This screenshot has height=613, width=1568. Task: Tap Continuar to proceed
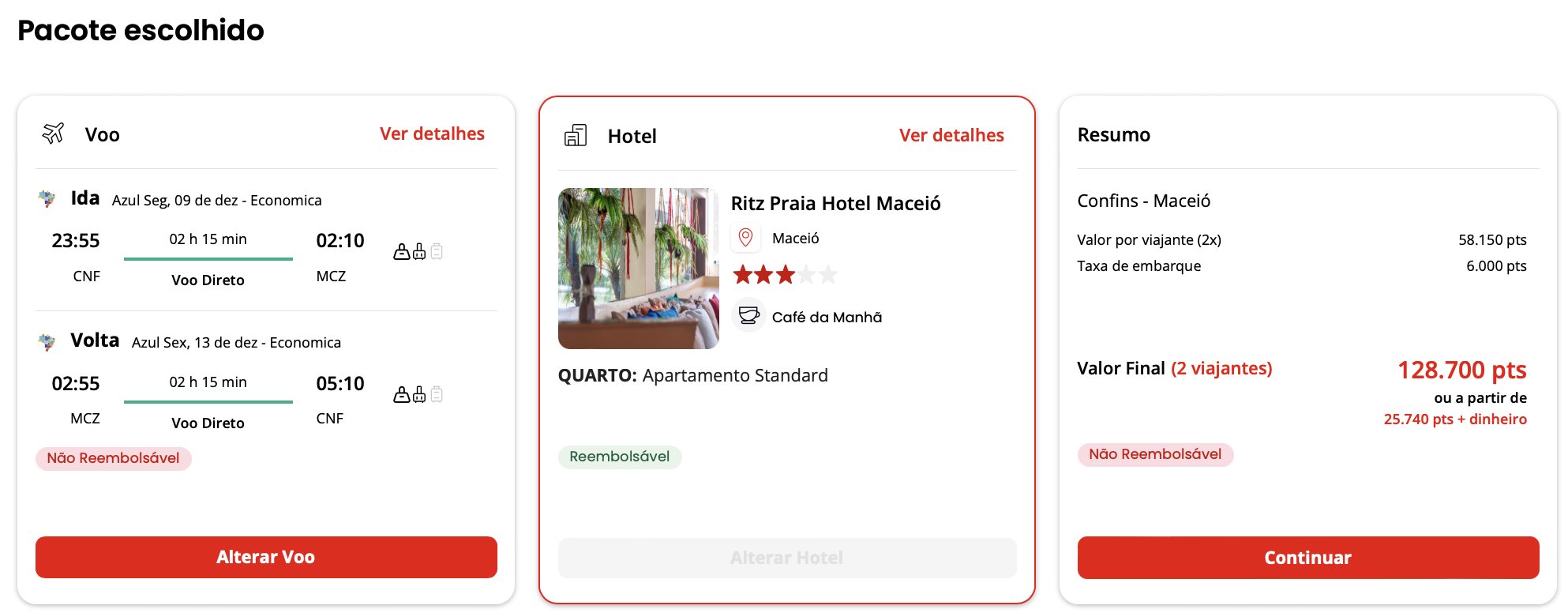(1307, 558)
